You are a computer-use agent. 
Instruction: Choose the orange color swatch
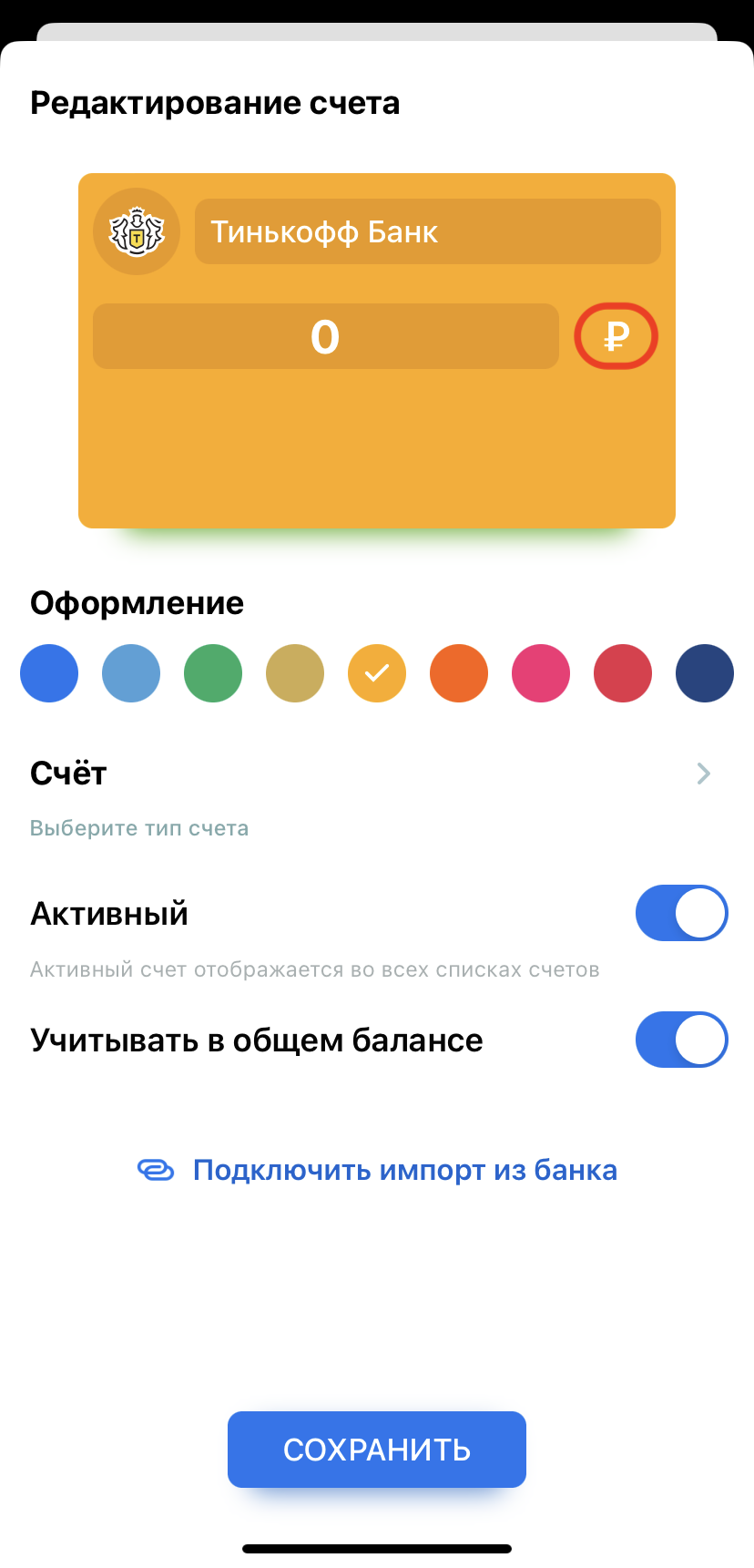pyautogui.click(x=459, y=673)
